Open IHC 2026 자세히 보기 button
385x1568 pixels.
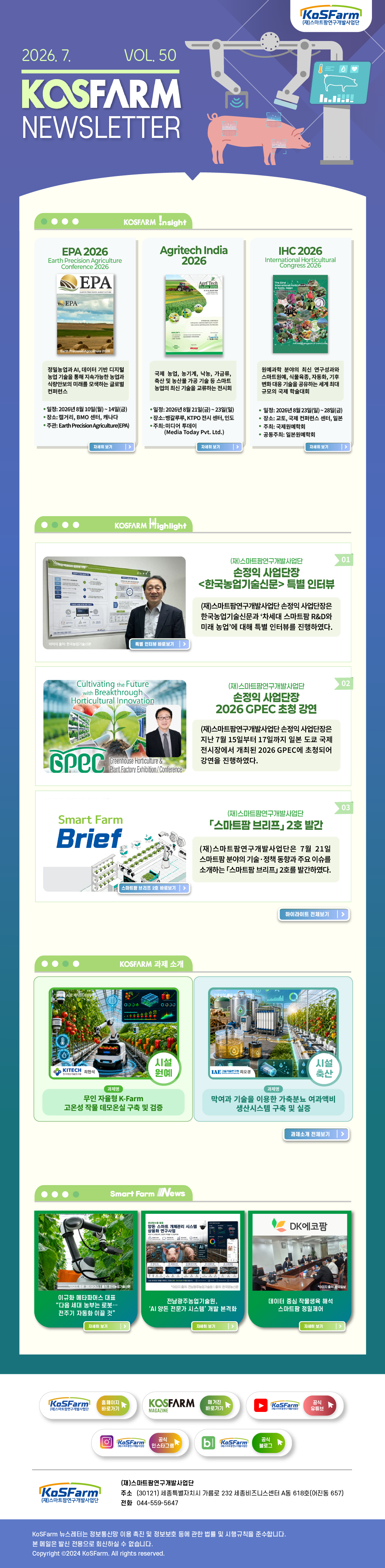coord(327,447)
